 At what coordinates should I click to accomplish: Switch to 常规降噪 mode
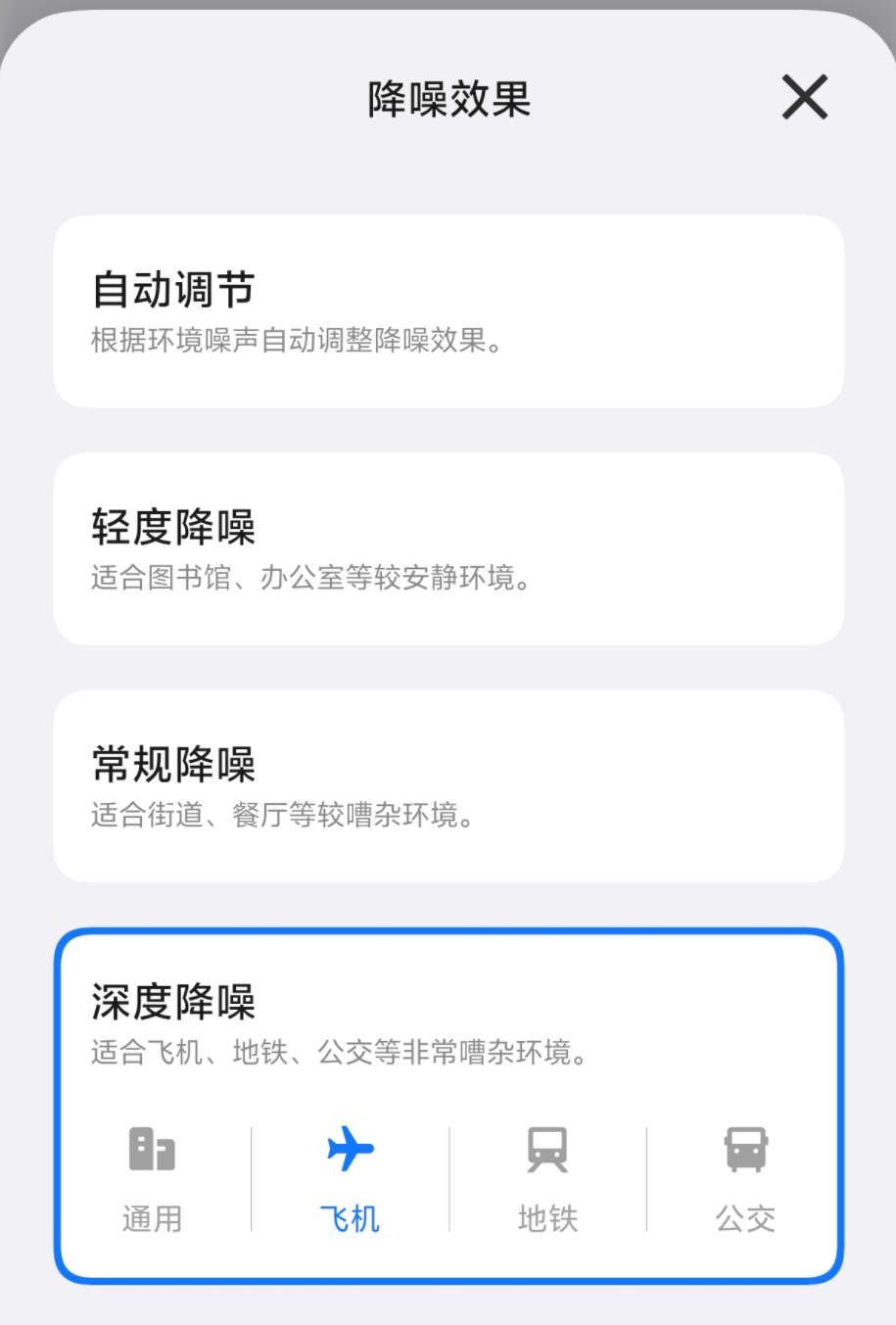click(x=448, y=785)
